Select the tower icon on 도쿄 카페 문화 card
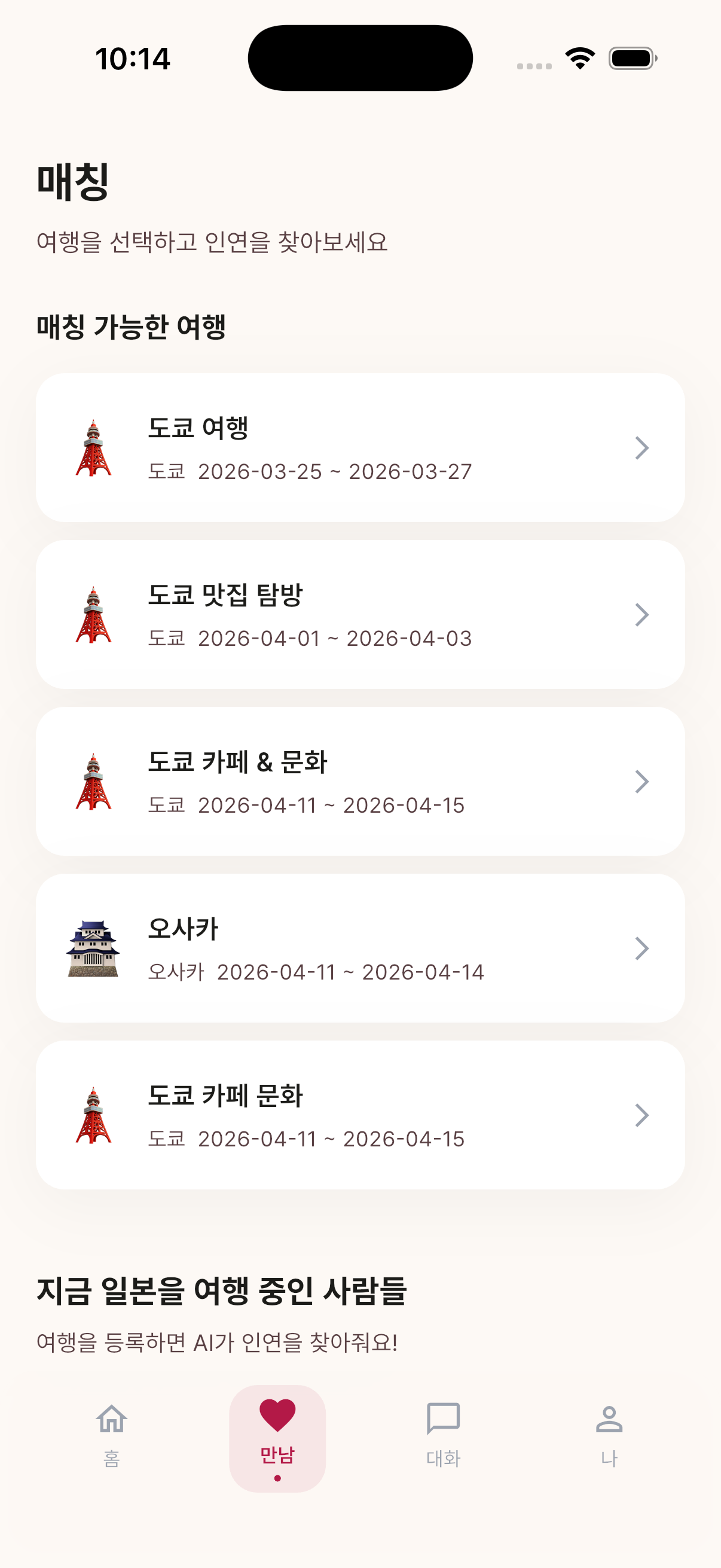Image resolution: width=721 pixels, height=1568 pixels. pos(94,1115)
